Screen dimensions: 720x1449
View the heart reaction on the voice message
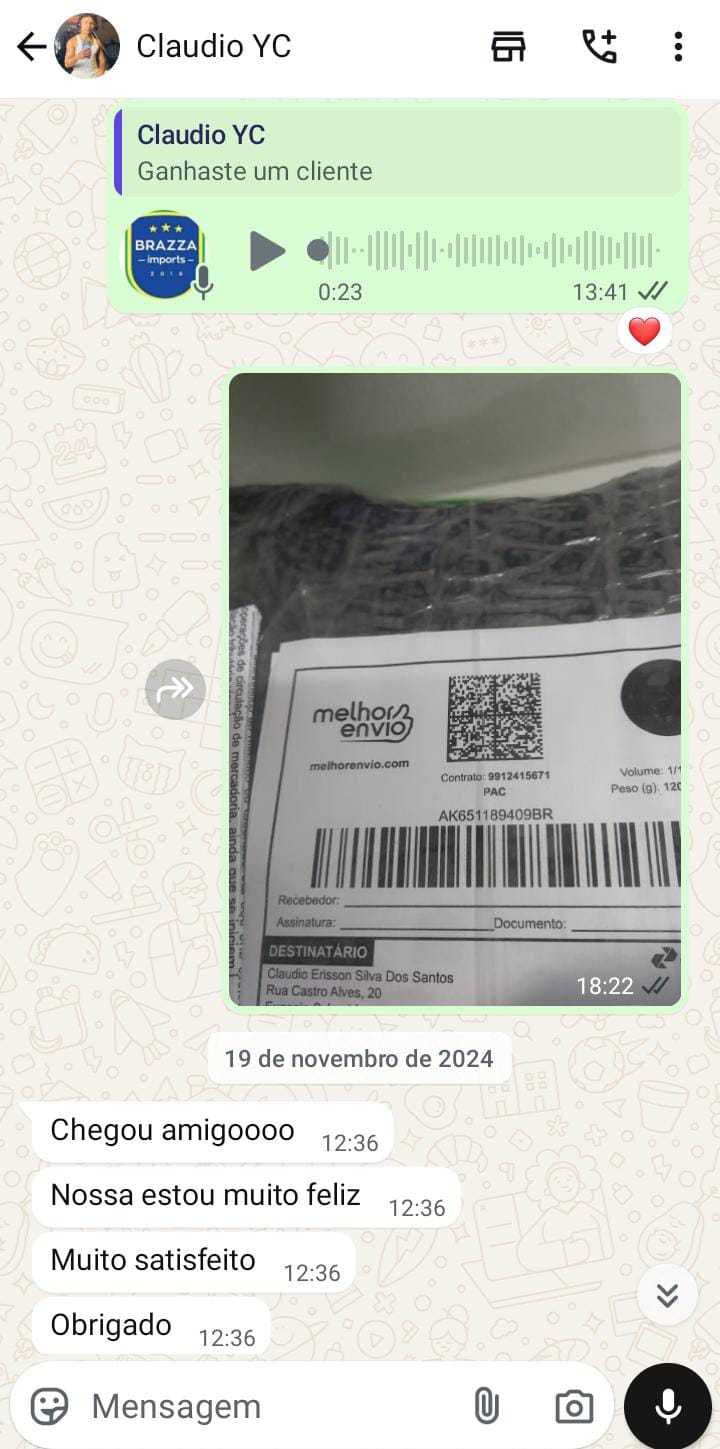(x=644, y=331)
